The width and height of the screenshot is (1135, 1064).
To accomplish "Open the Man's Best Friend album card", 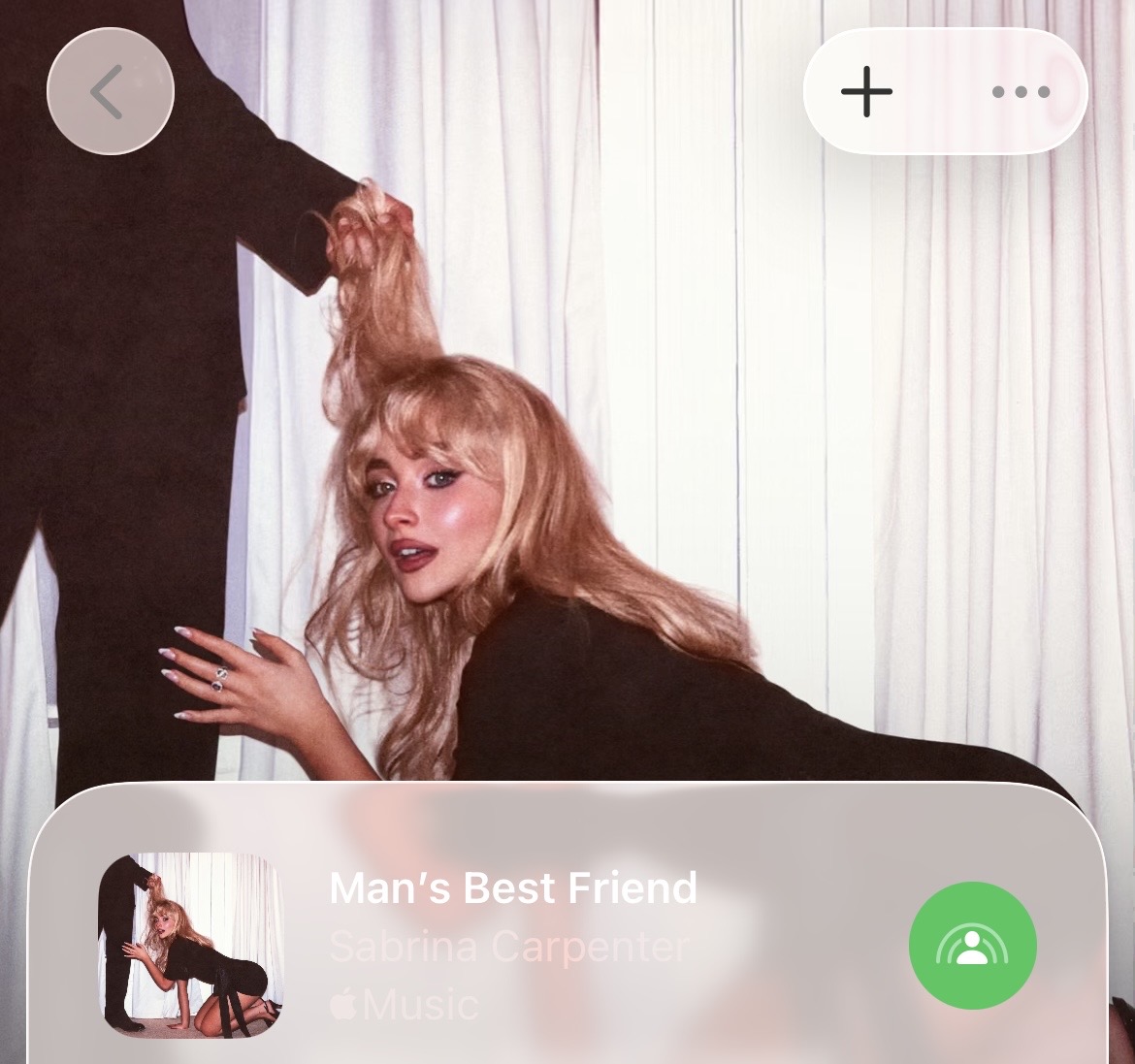I will click(x=512, y=888).
